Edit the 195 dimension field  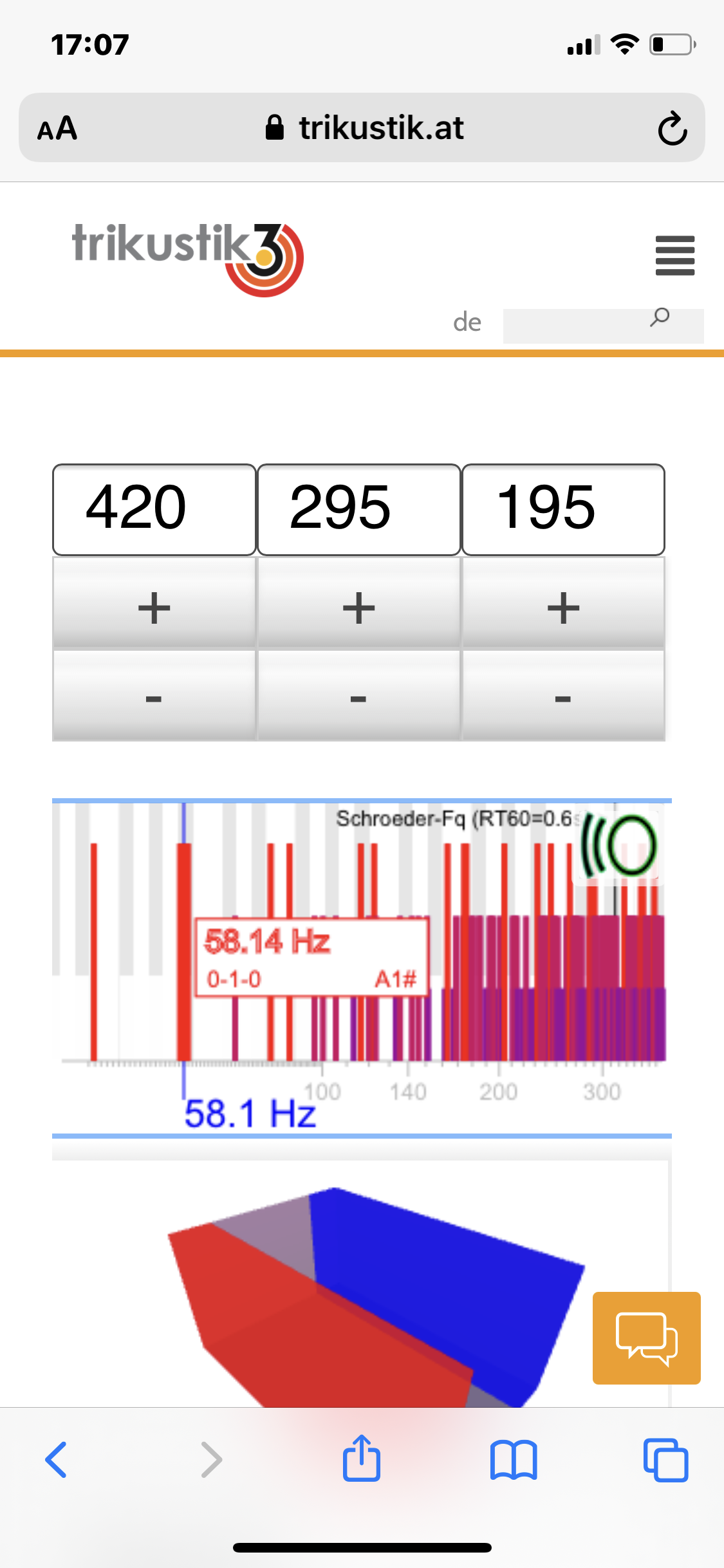tap(563, 509)
